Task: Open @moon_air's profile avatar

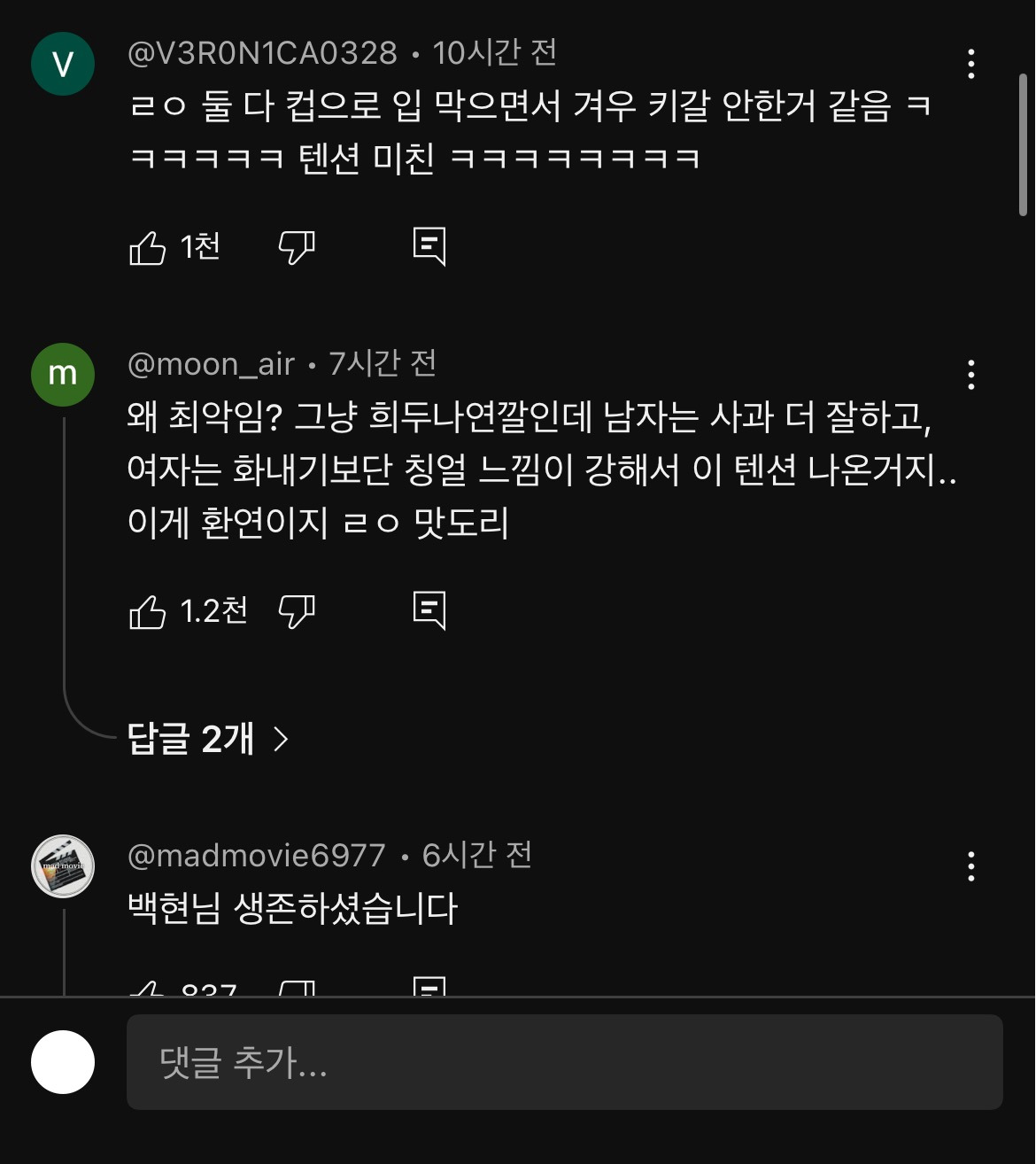Action: pyautogui.click(x=63, y=375)
